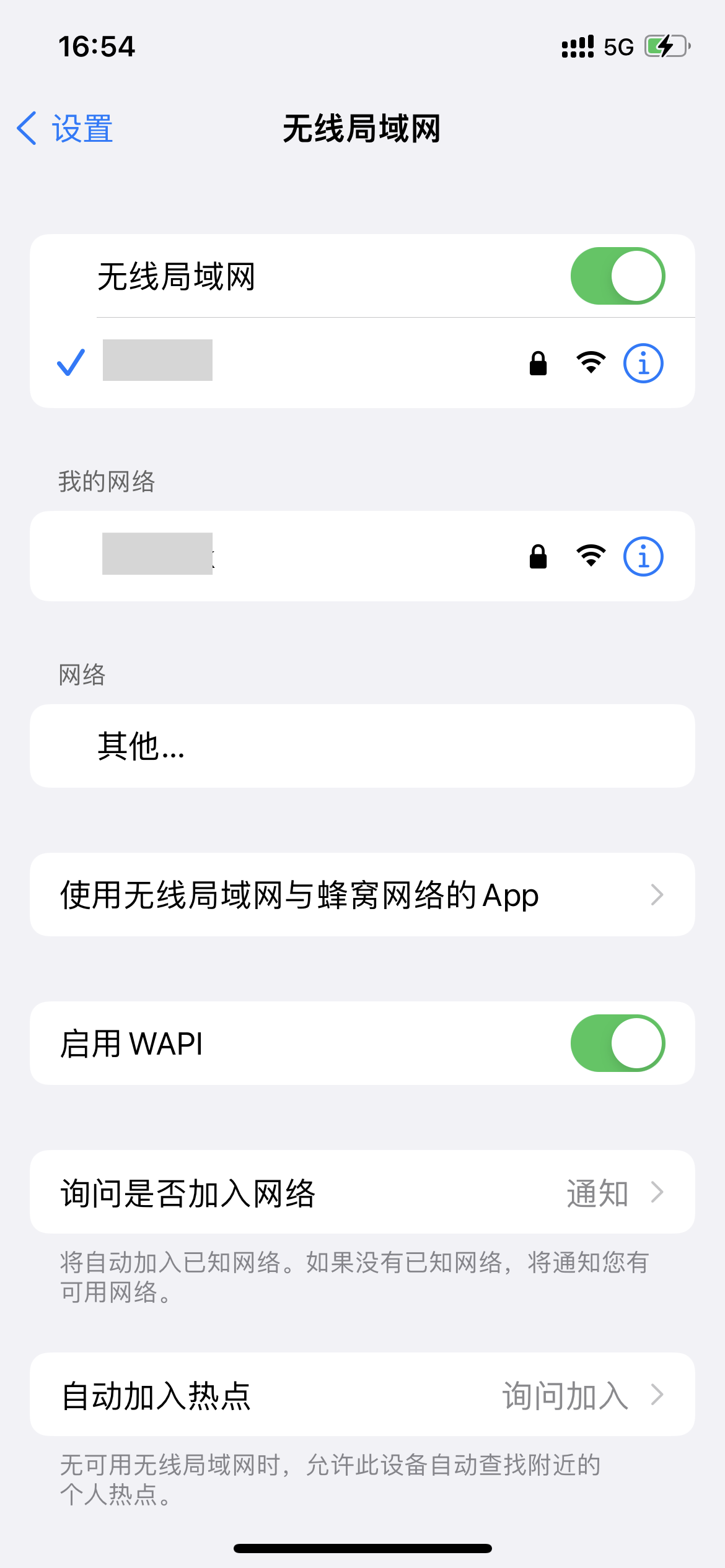
Task: Turn off the 无线局域网 switch
Action: 617,276
